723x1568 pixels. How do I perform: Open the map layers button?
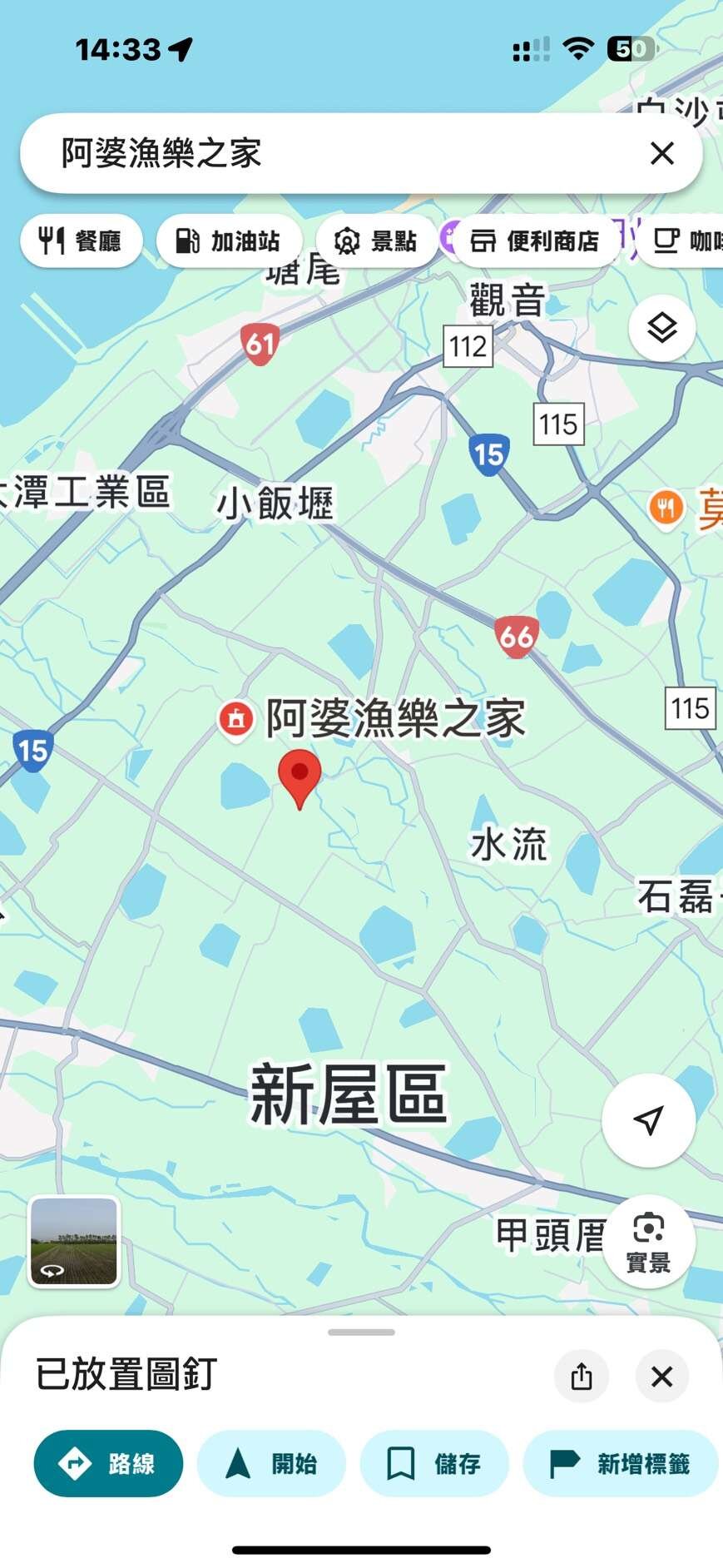(662, 328)
